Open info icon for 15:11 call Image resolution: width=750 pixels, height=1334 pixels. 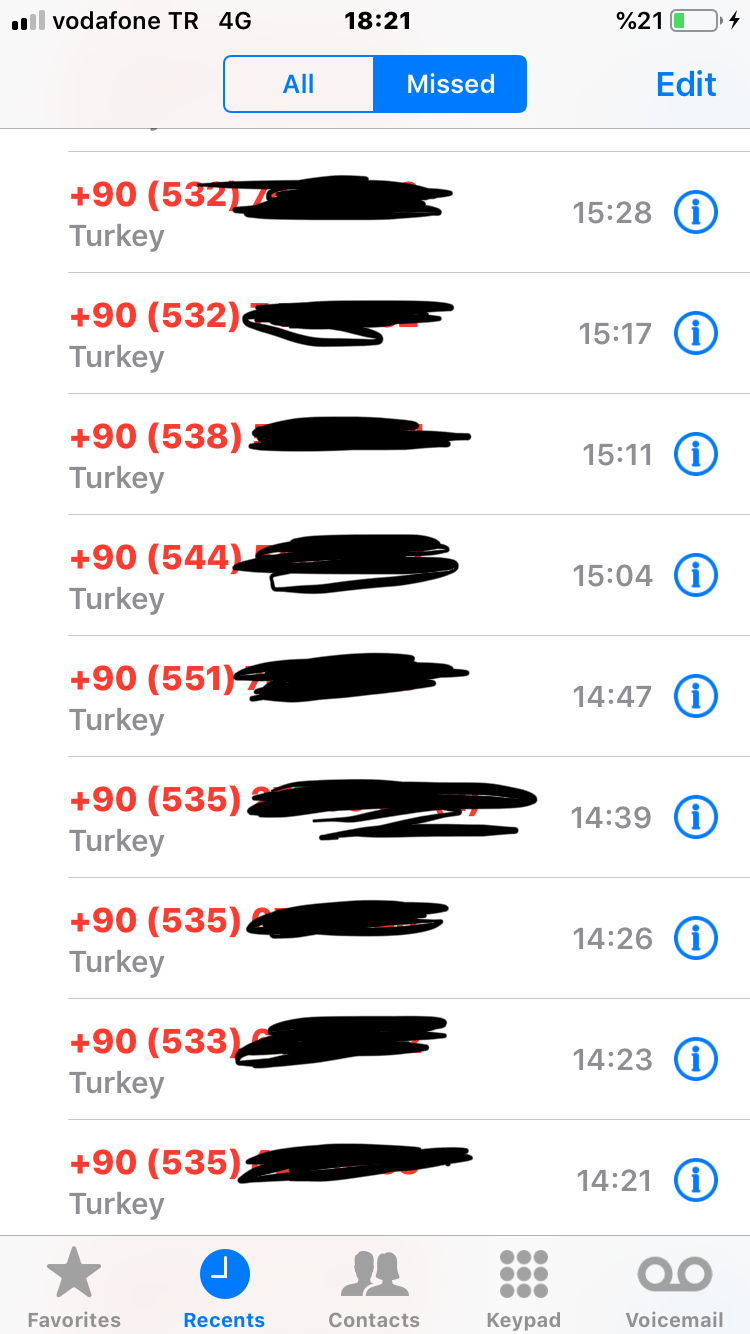pos(696,455)
